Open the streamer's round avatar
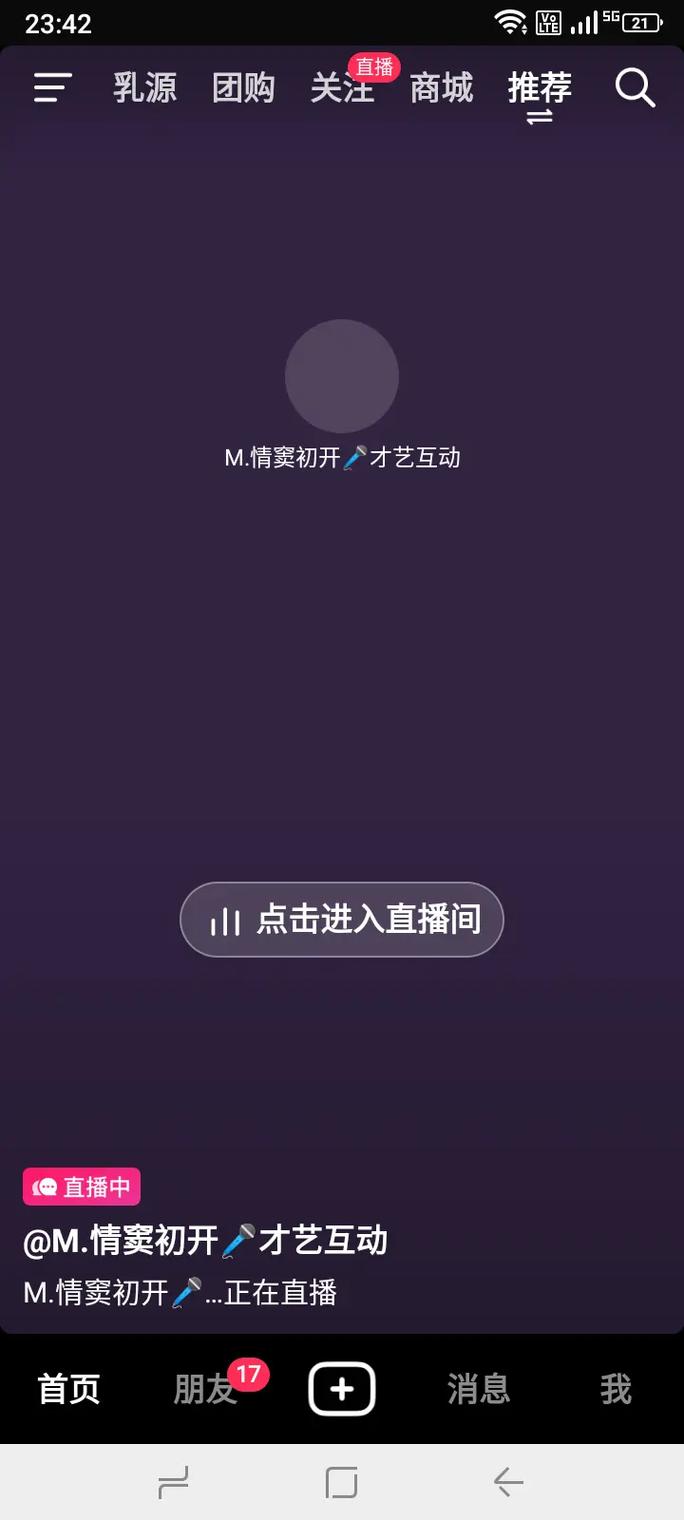The width and height of the screenshot is (684, 1520). (x=342, y=376)
